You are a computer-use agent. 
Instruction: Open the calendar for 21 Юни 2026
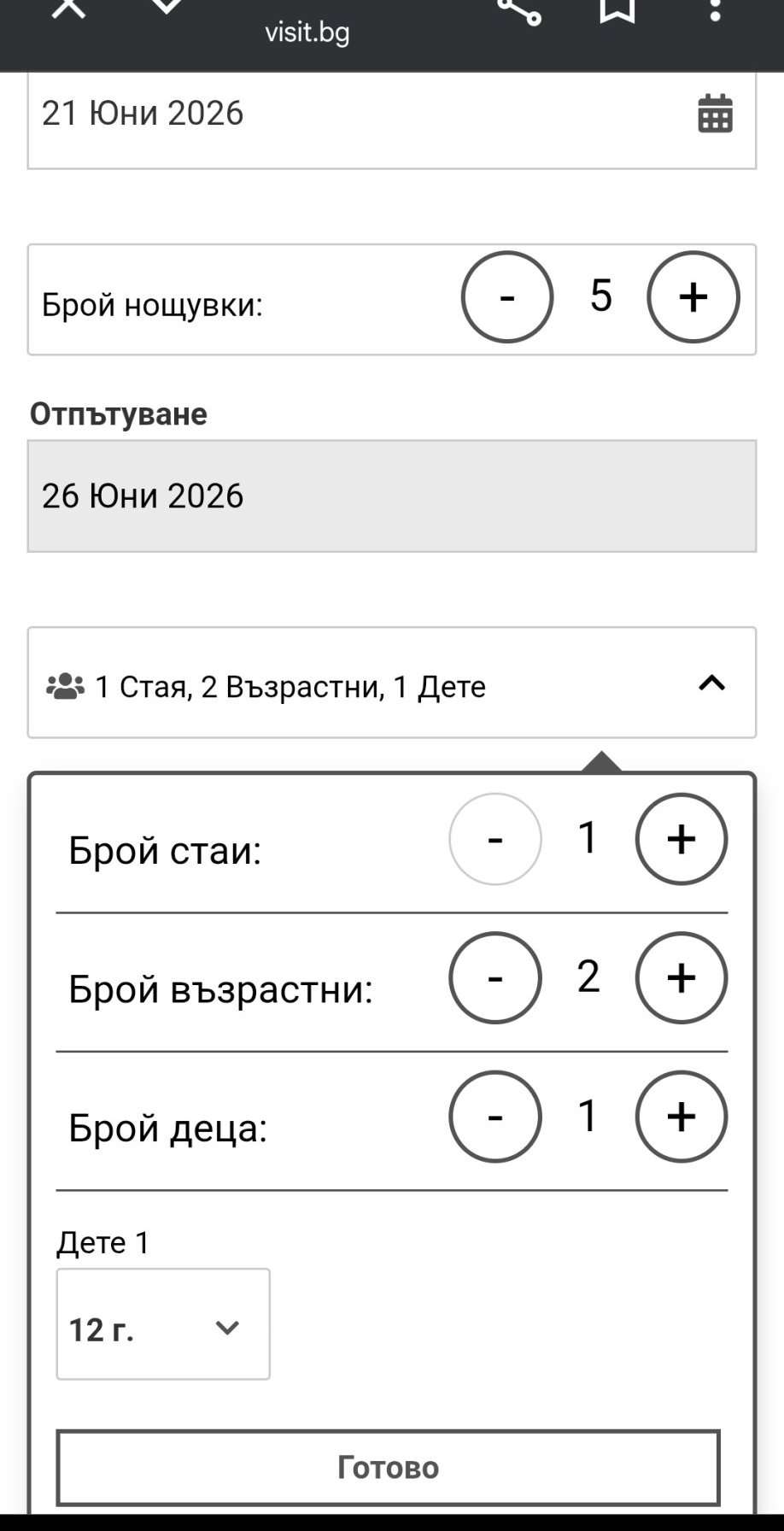coord(715,114)
